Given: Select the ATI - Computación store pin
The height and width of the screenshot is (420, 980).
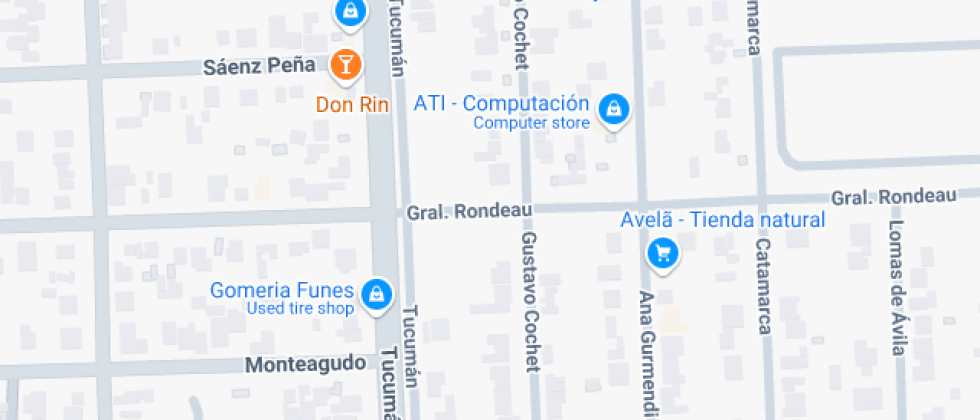Looking at the screenshot, I should pyautogui.click(x=615, y=110).
